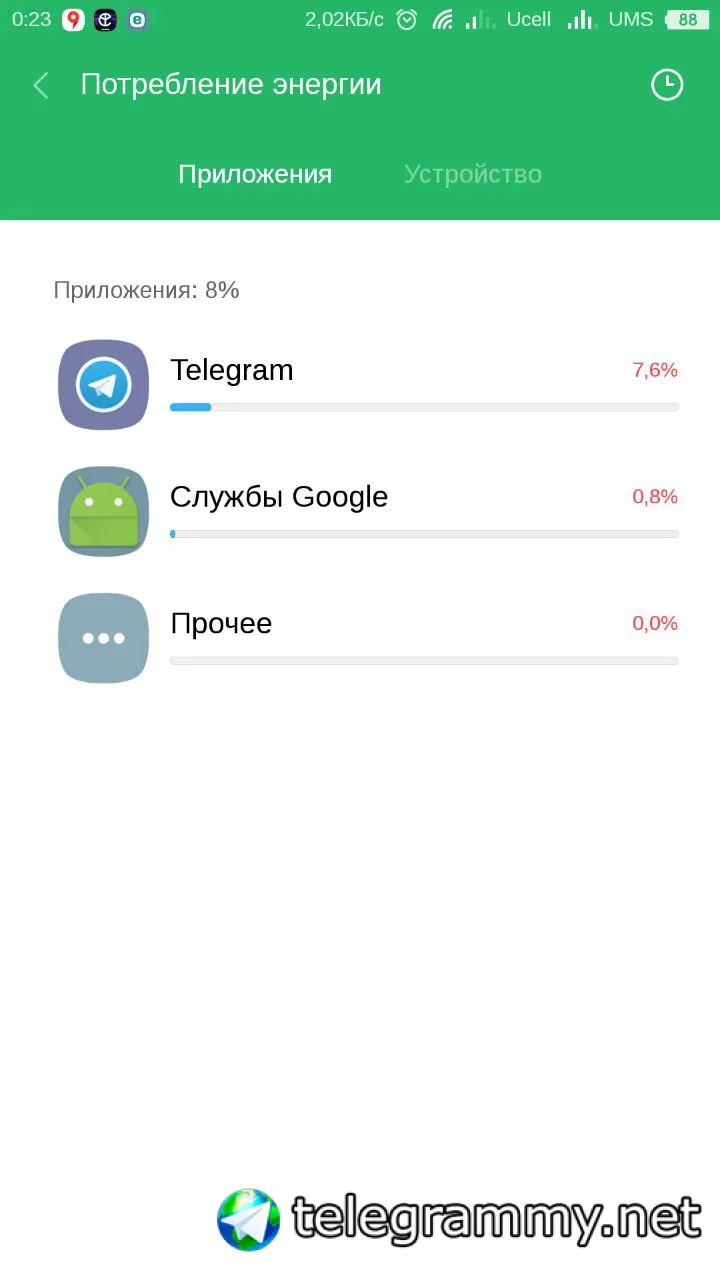Select the Приложения tab
Image resolution: width=720 pixels, height=1280 pixels.
[255, 174]
